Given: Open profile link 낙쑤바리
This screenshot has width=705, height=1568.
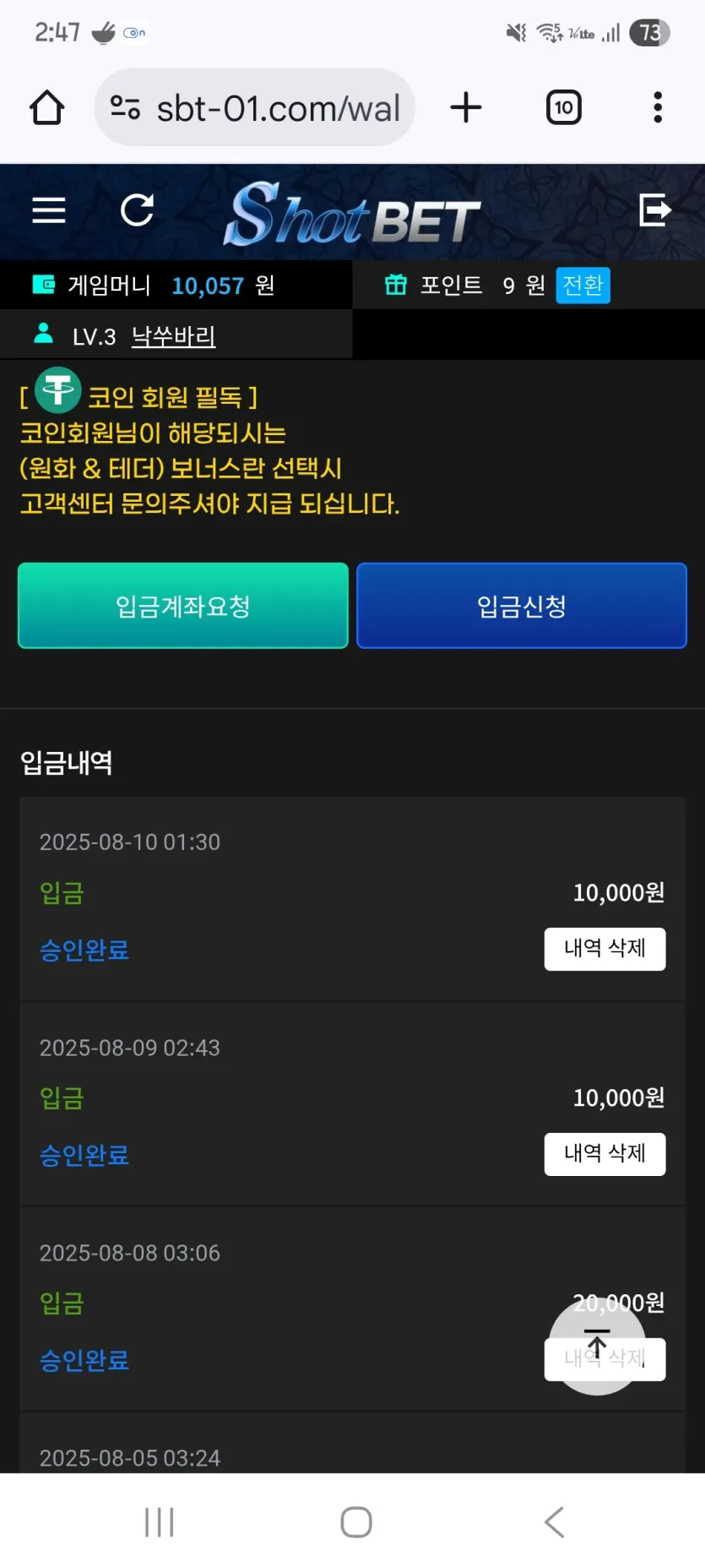Looking at the screenshot, I should pyautogui.click(x=173, y=336).
